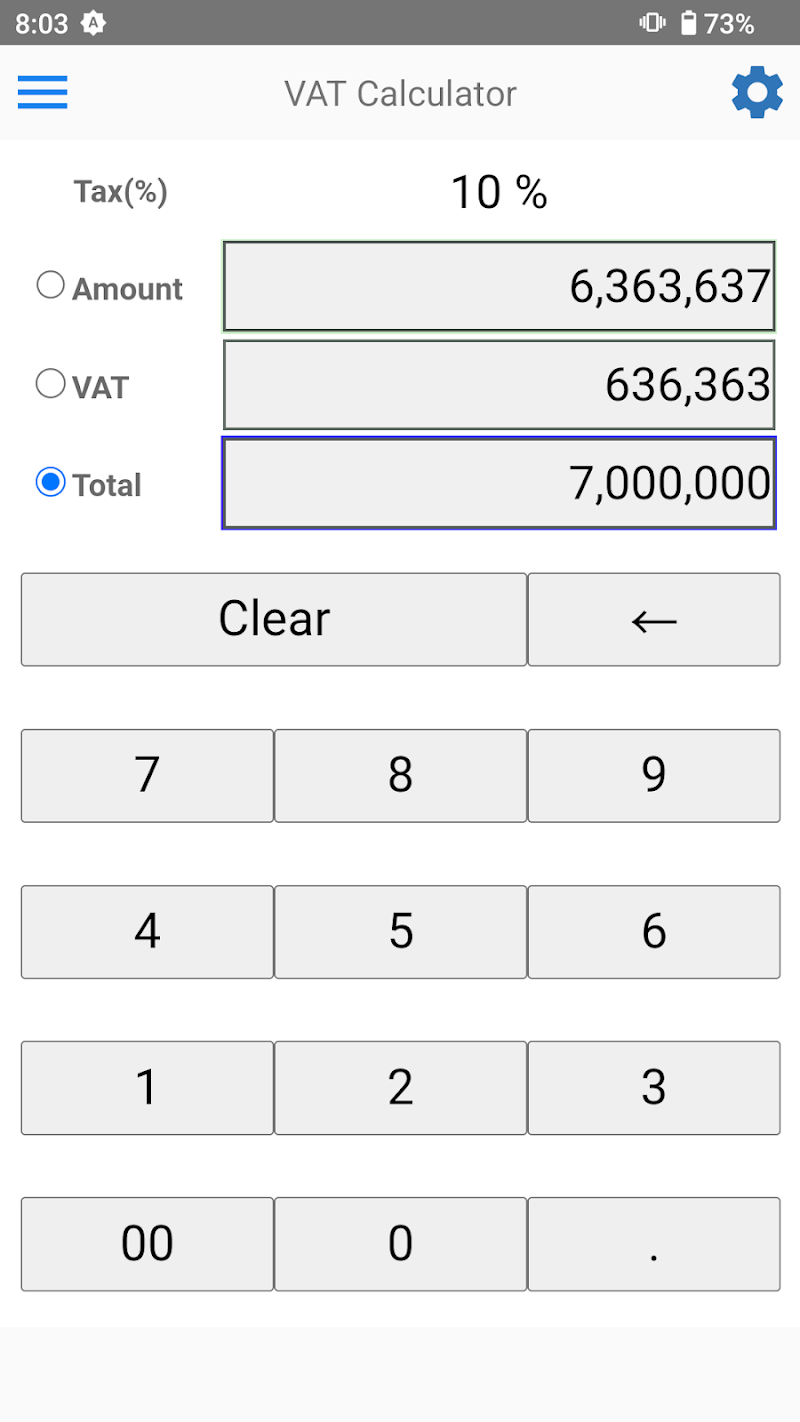800x1422 pixels.
Task: Focus the Amount field showing 6,363,637
Action: pos(499,286)
